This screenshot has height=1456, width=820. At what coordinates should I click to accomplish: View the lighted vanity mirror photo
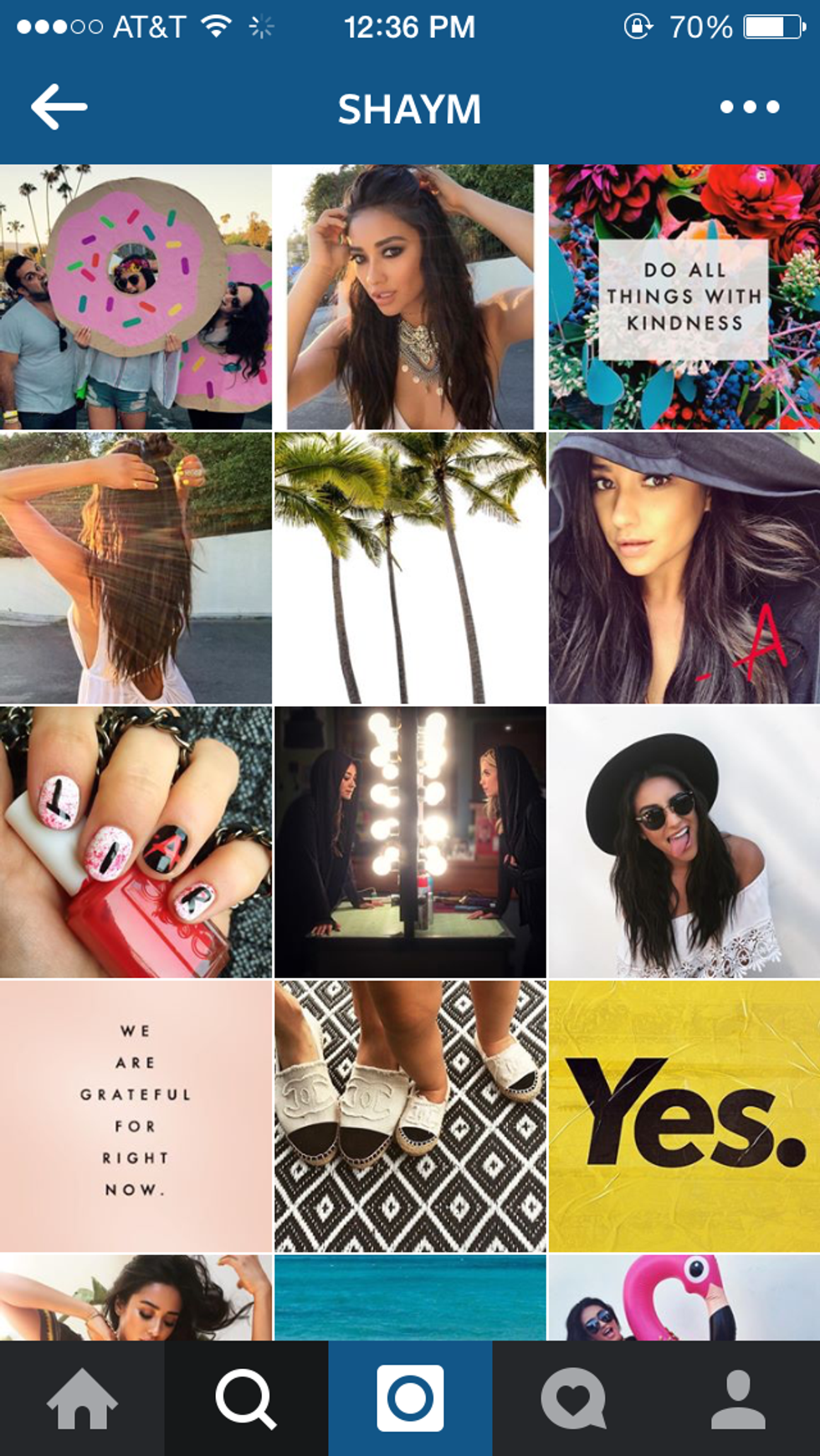coord(410,842)
